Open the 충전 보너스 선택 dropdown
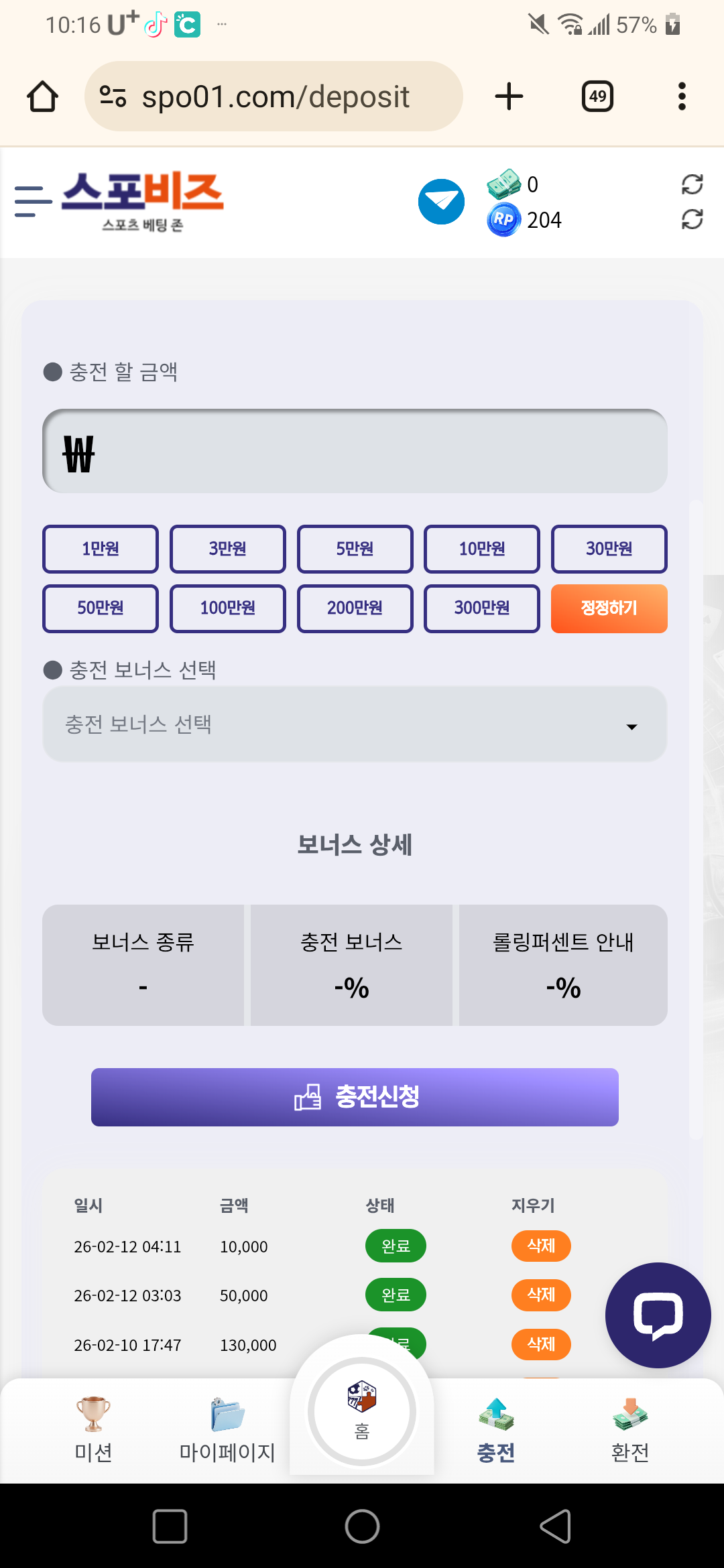 click(x=355, y=724)
